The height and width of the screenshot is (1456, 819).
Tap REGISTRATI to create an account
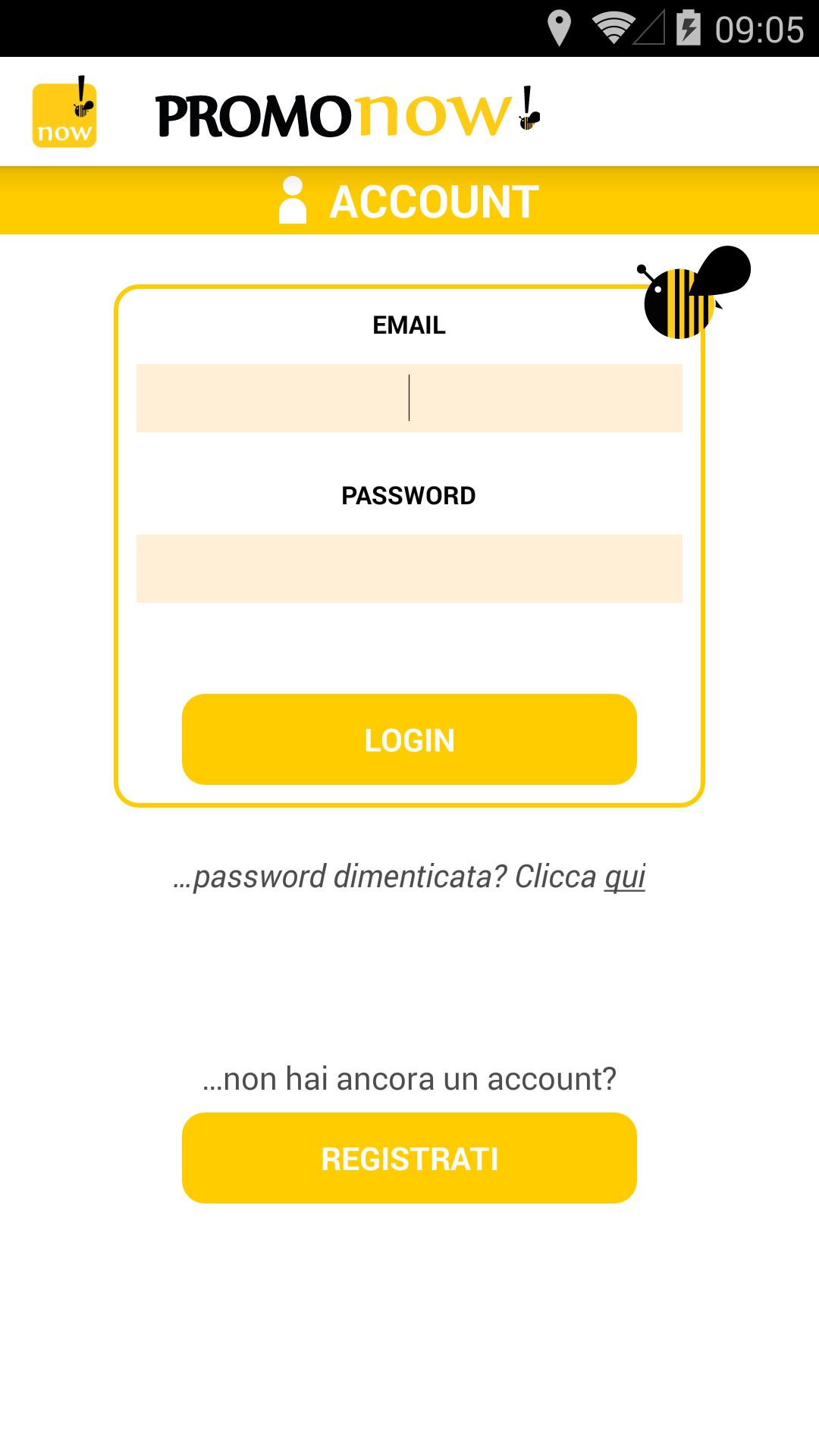[409, 1158]
